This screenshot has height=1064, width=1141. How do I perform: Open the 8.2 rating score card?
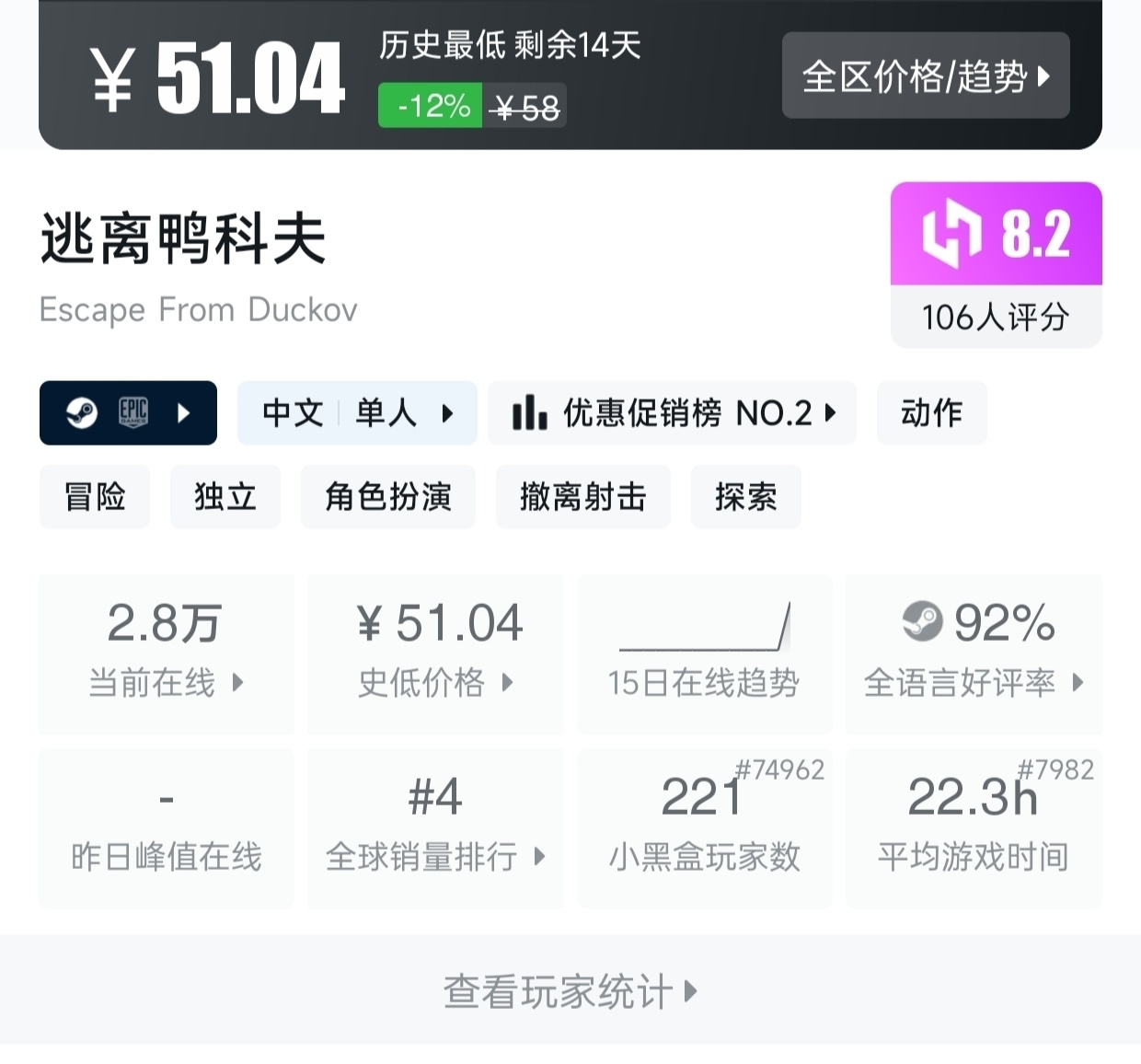(996, 264)
